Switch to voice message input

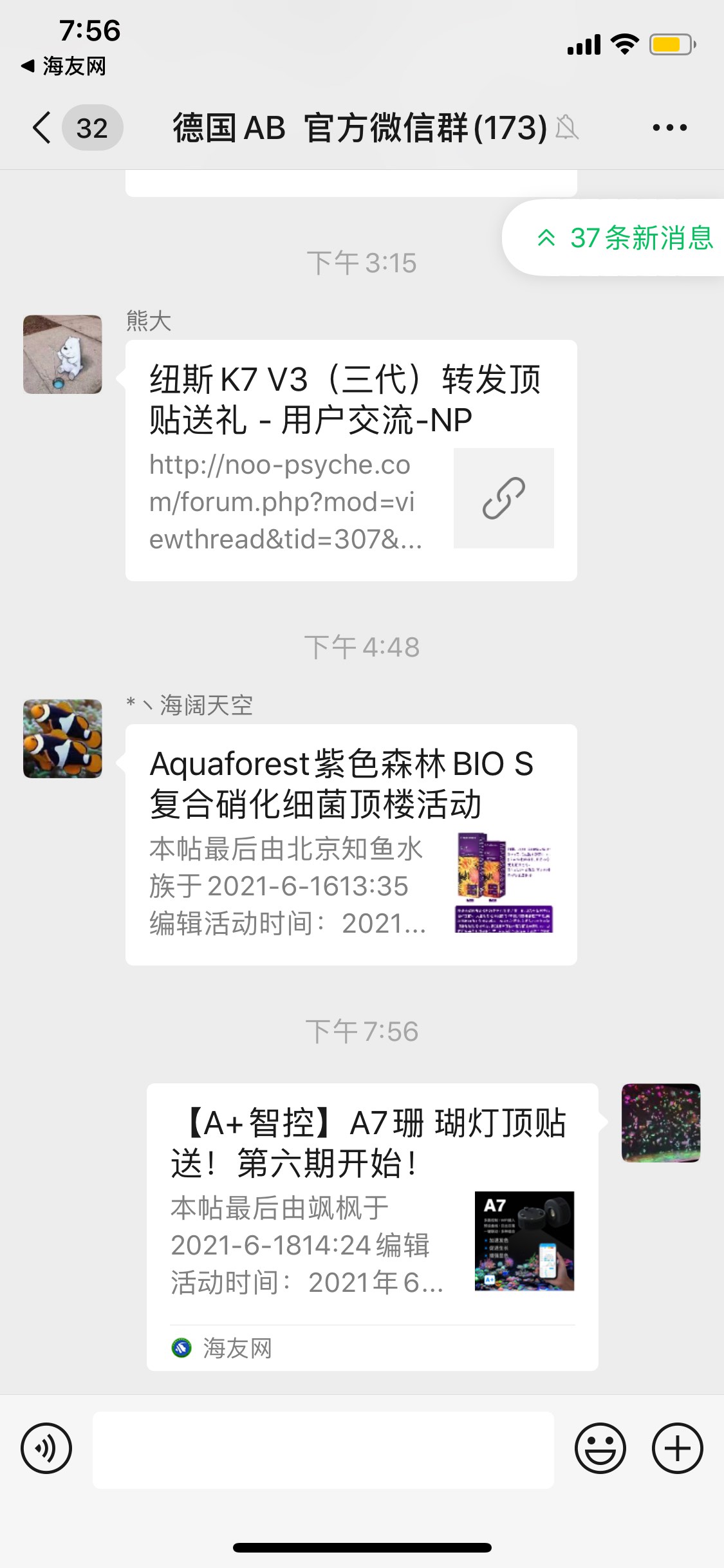pos(46,1448)
